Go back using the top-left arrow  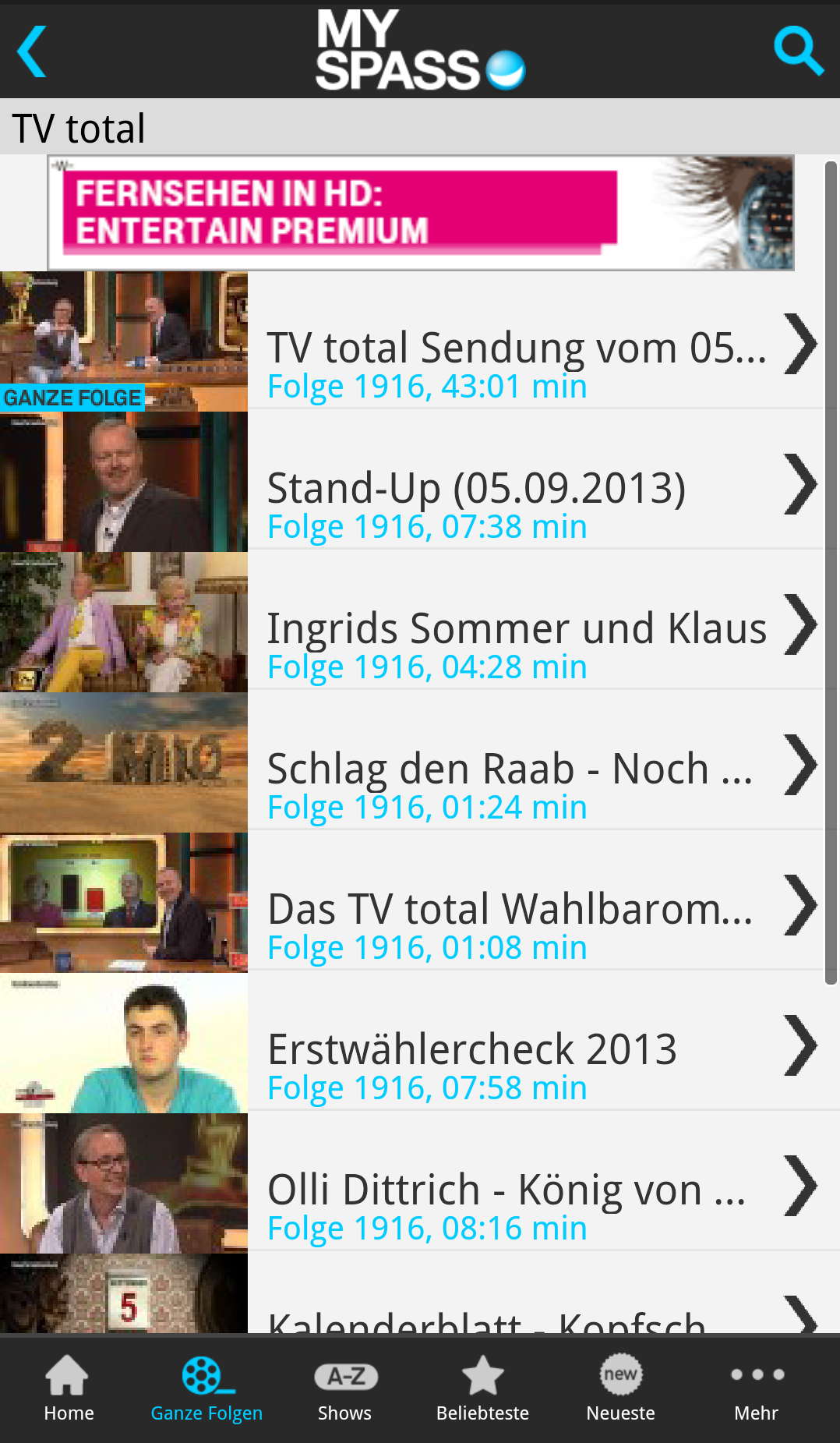pos(33,51)
